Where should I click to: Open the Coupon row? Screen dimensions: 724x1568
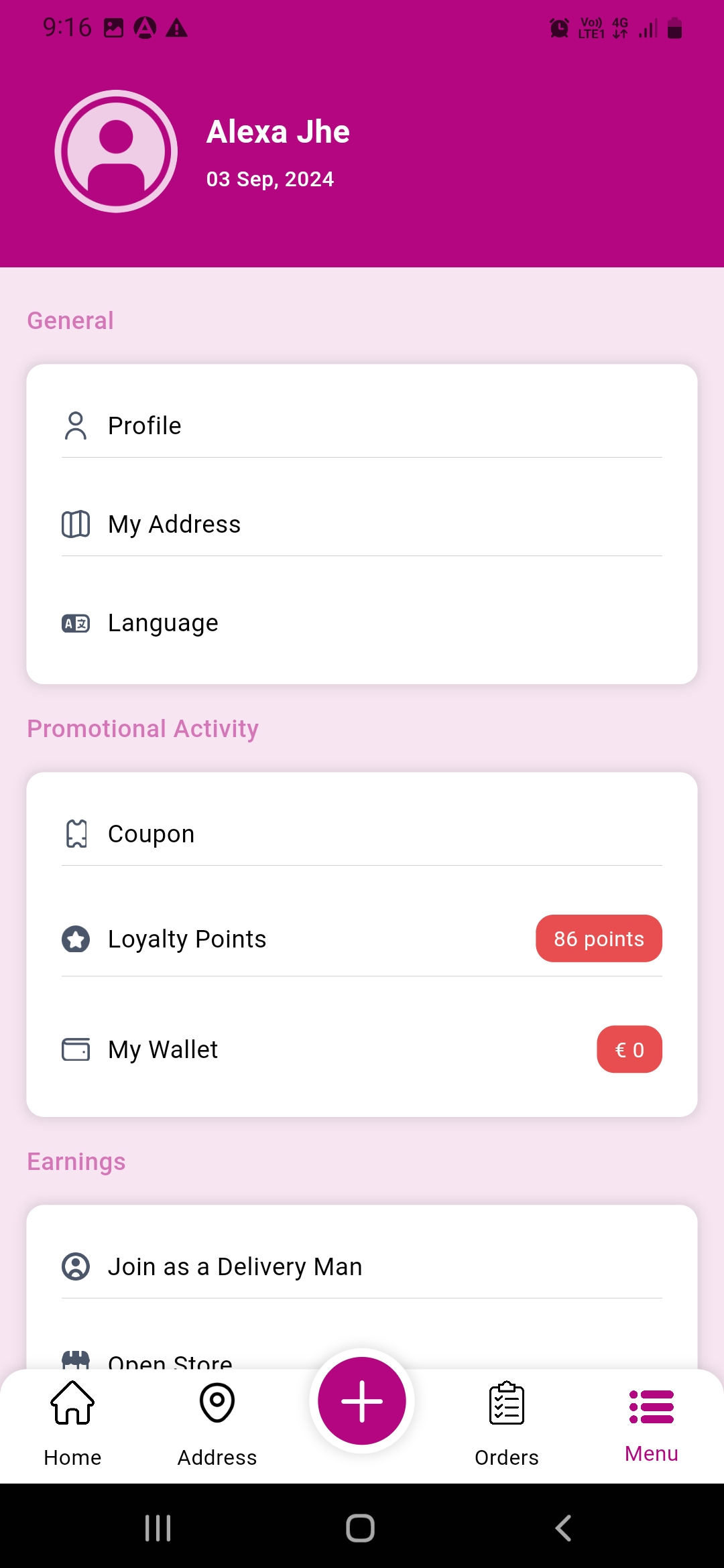(x=362, y=833)
